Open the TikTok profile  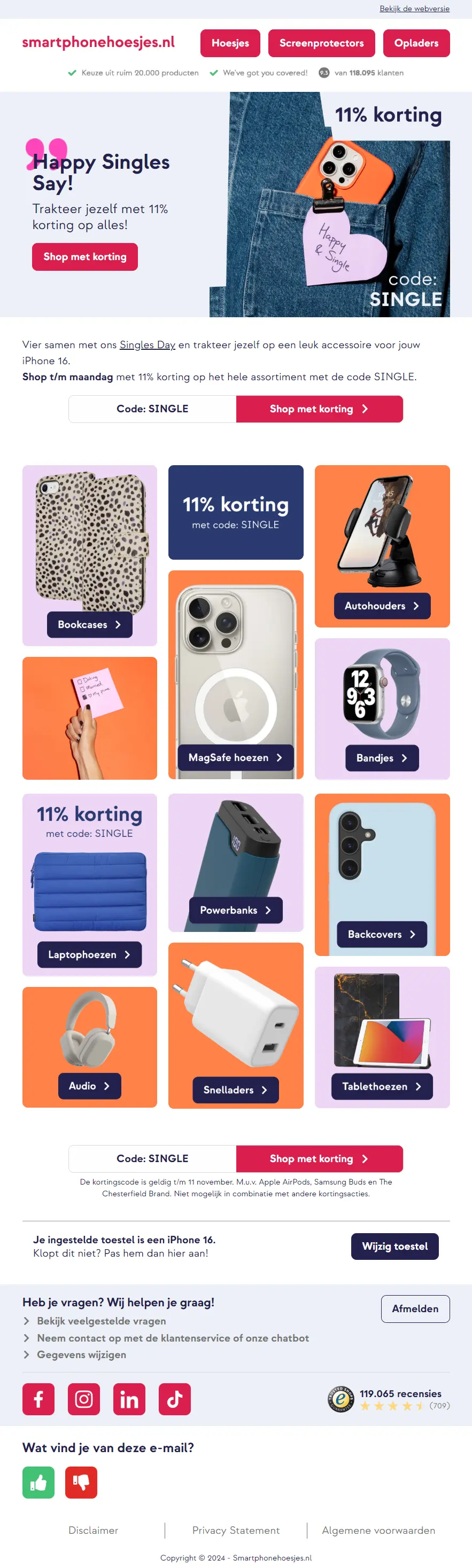click(x=174, y=1399)
